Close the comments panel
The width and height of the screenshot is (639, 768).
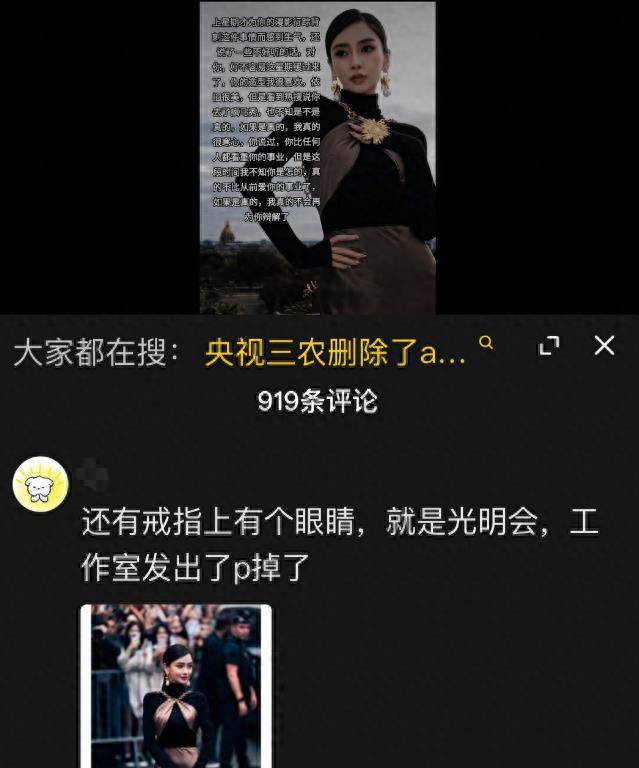pyautogui.click(x=604, y=346)
